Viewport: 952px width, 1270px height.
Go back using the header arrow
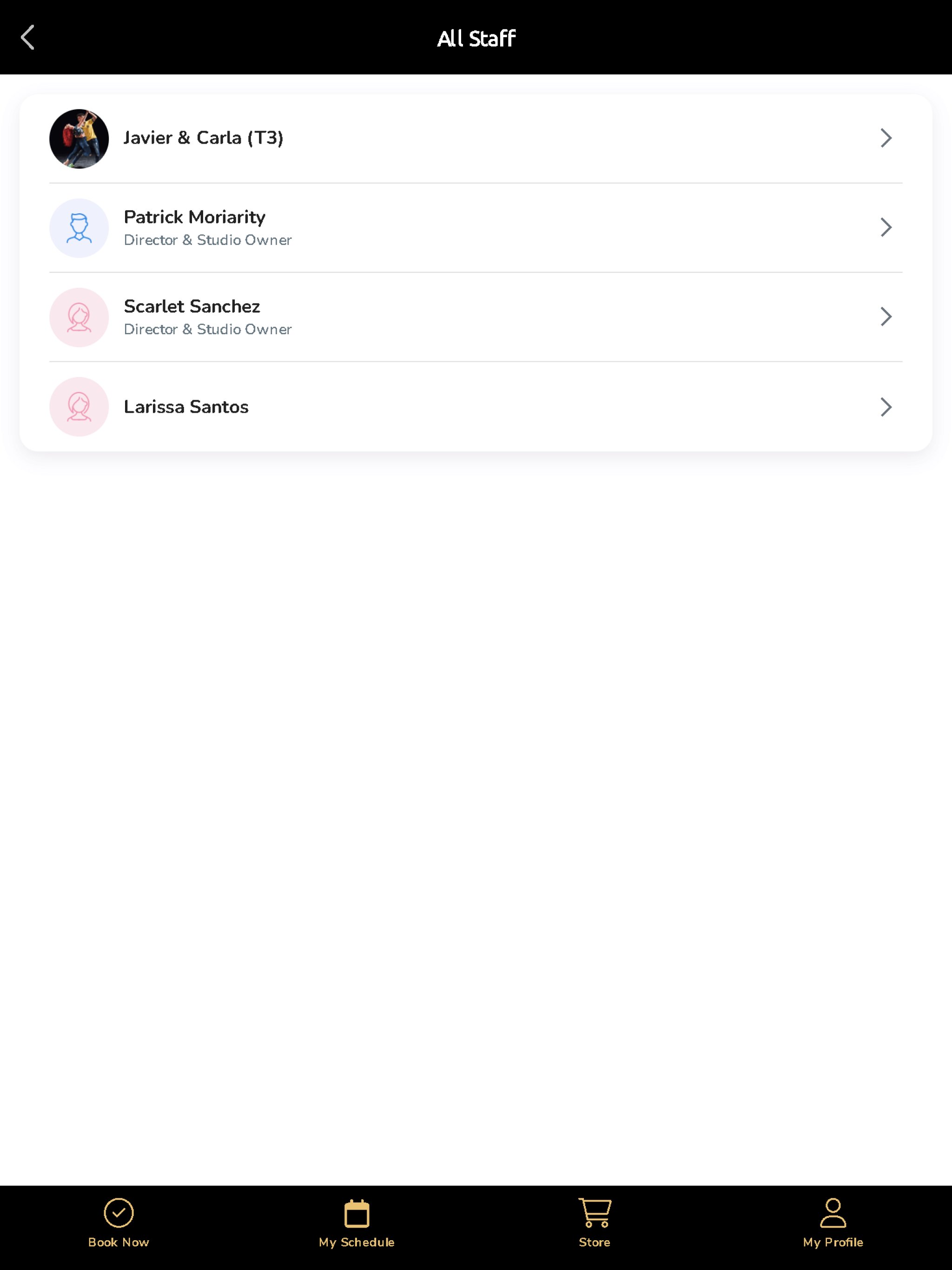tap(27, 37)
